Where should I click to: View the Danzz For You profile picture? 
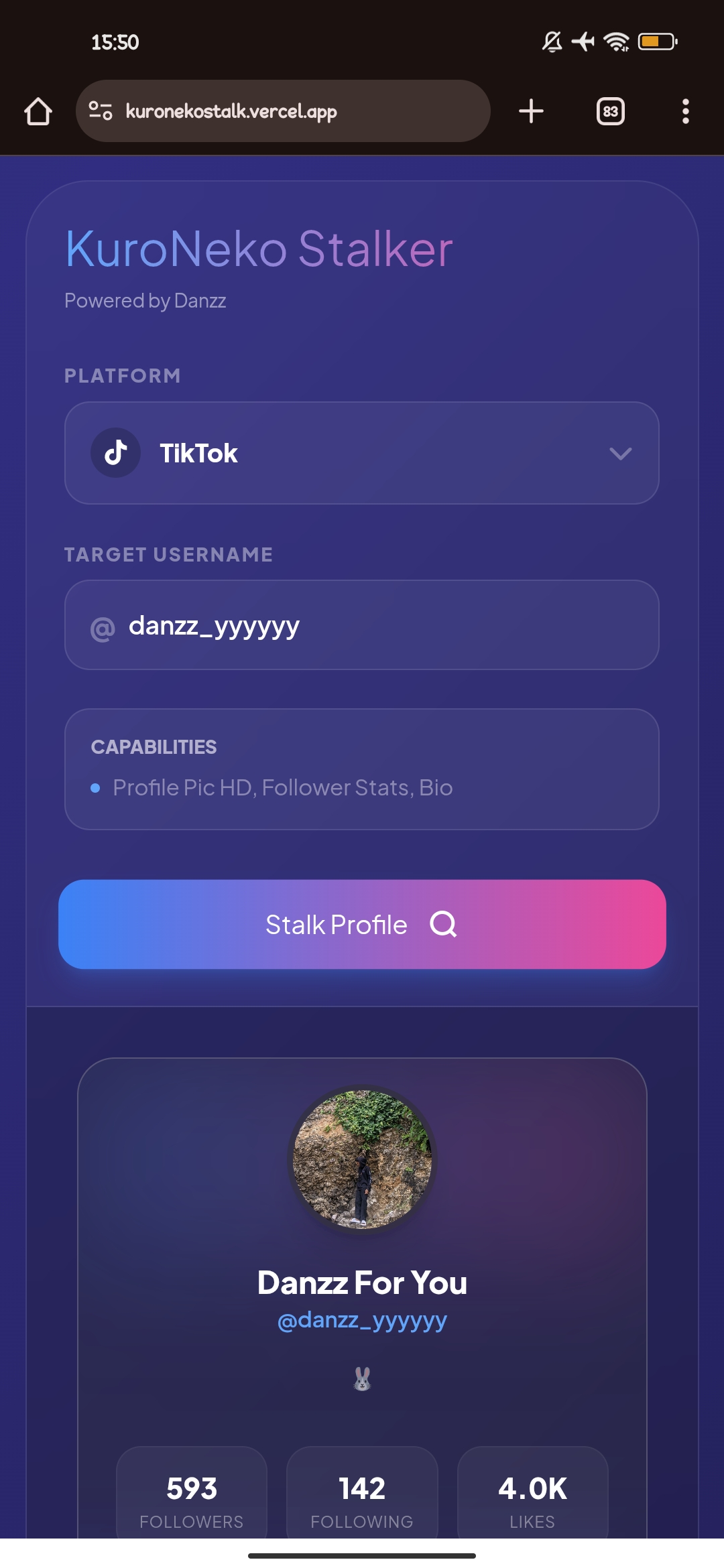coord(362,1159)
